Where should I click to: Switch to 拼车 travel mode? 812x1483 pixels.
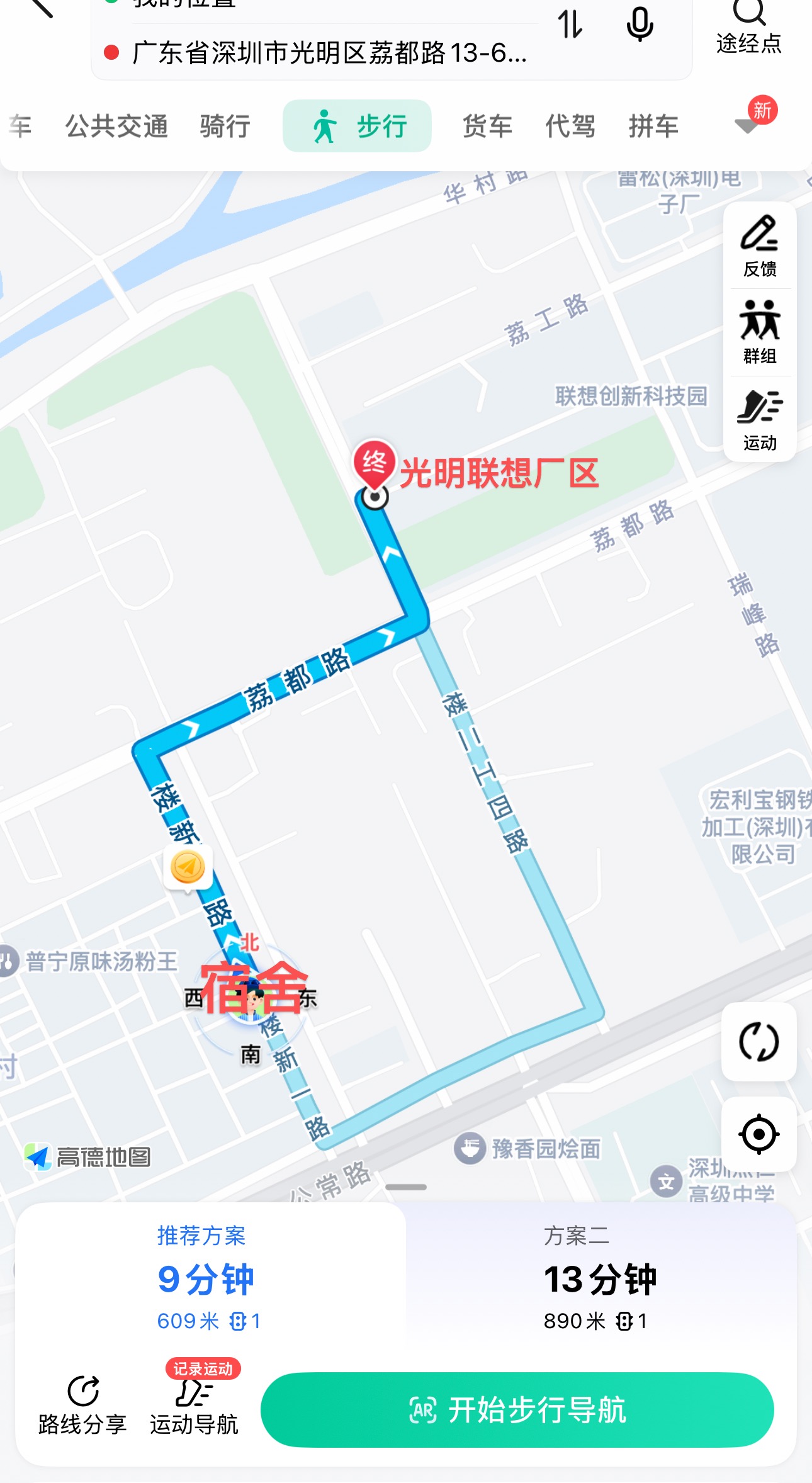click(653, 127)
